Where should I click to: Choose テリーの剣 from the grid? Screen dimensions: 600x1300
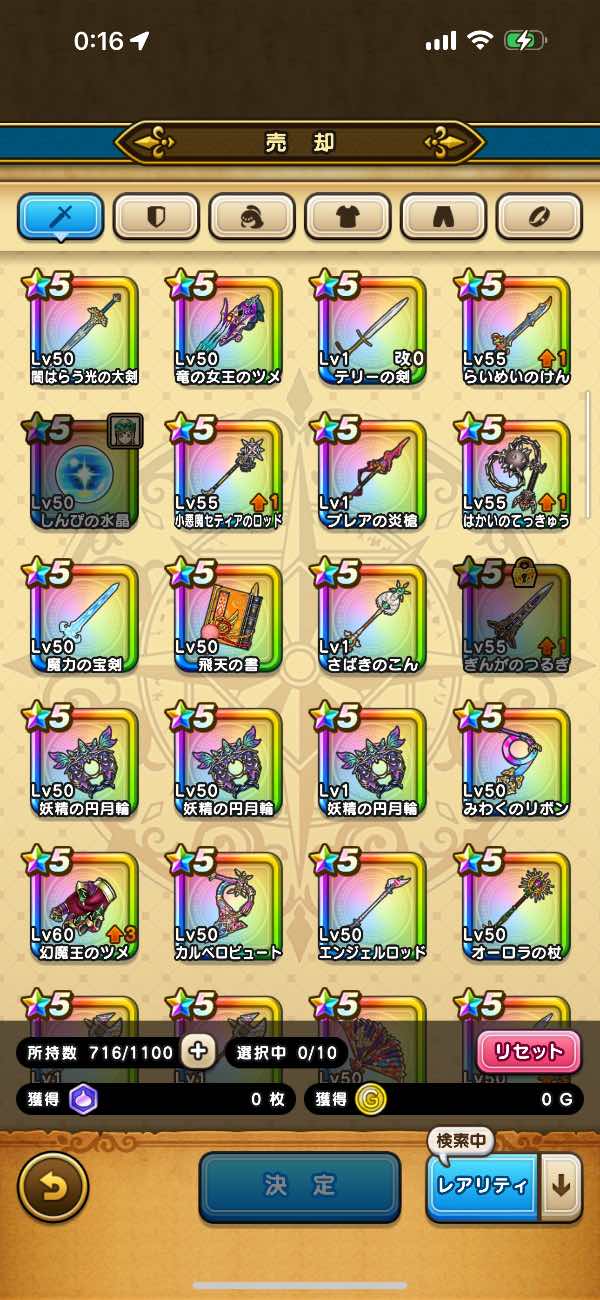click(x=372, y=331)
